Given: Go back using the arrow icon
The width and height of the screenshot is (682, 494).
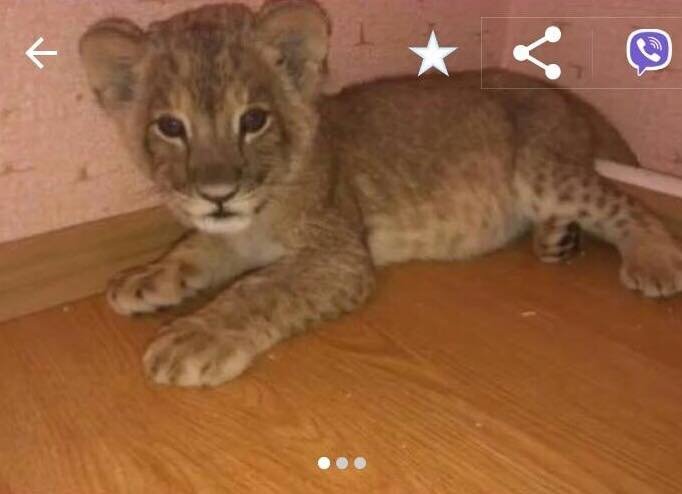Looking at the screenshot, I should (41, 53).
